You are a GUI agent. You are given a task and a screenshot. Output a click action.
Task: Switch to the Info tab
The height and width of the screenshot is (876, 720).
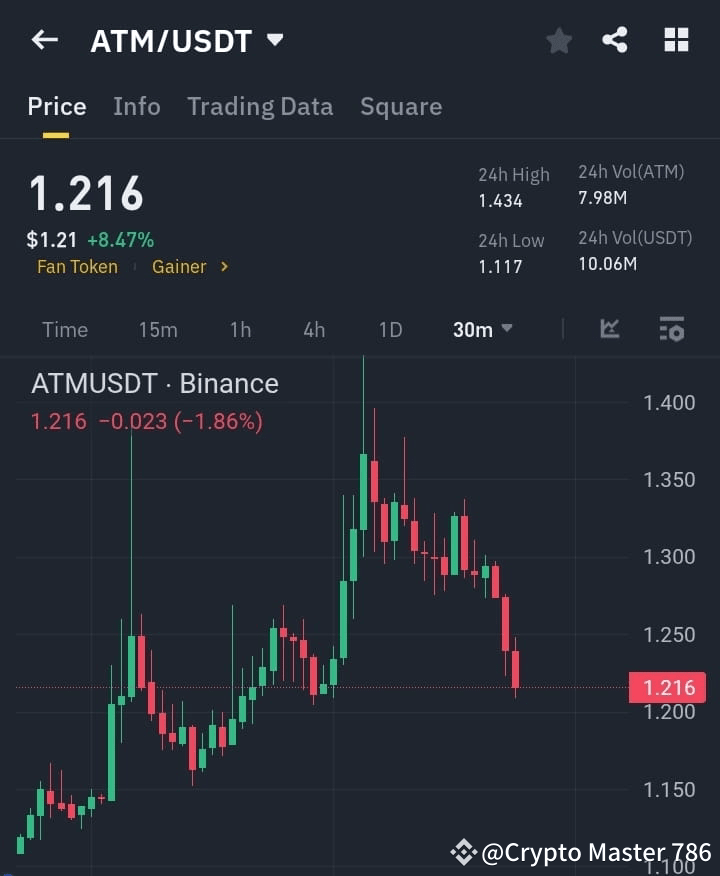click(x=137, y=106)
